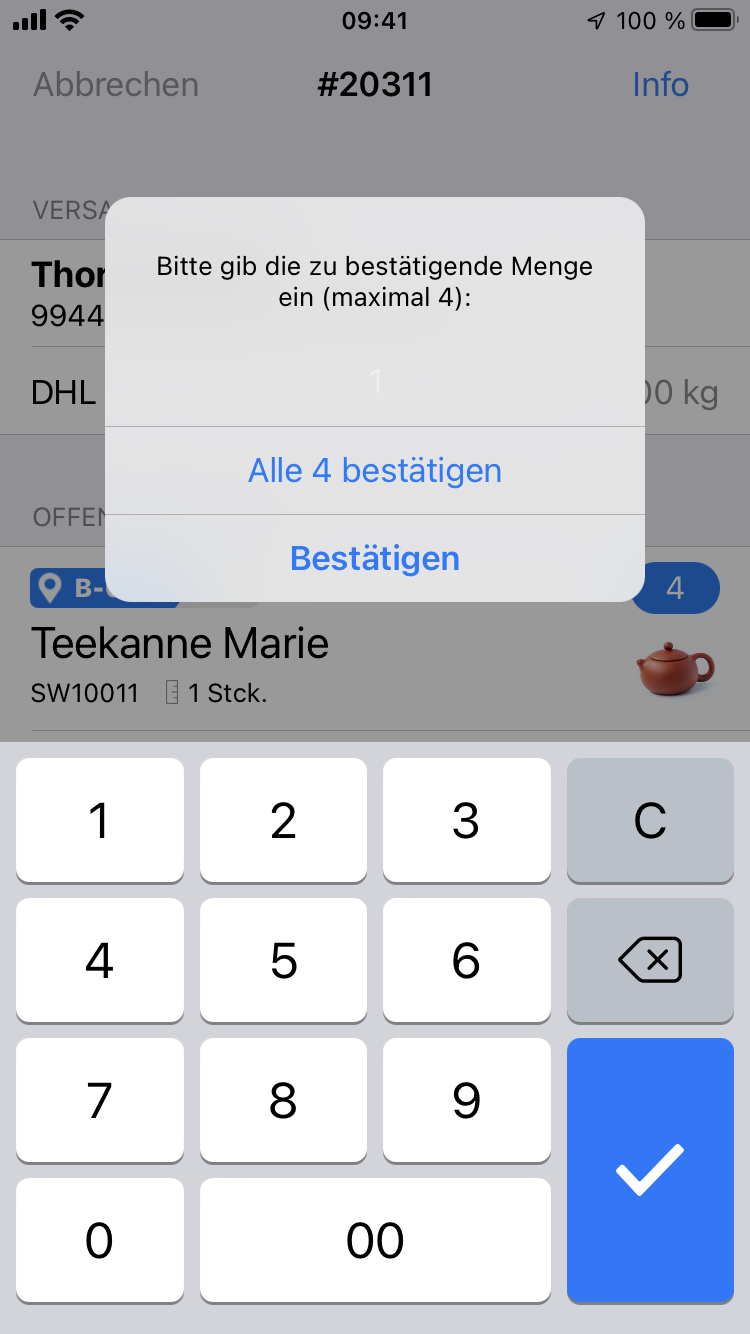Enter digit 4 on the keypad
Viewport: 750px width, 1334px height.
tap(99, 960)
